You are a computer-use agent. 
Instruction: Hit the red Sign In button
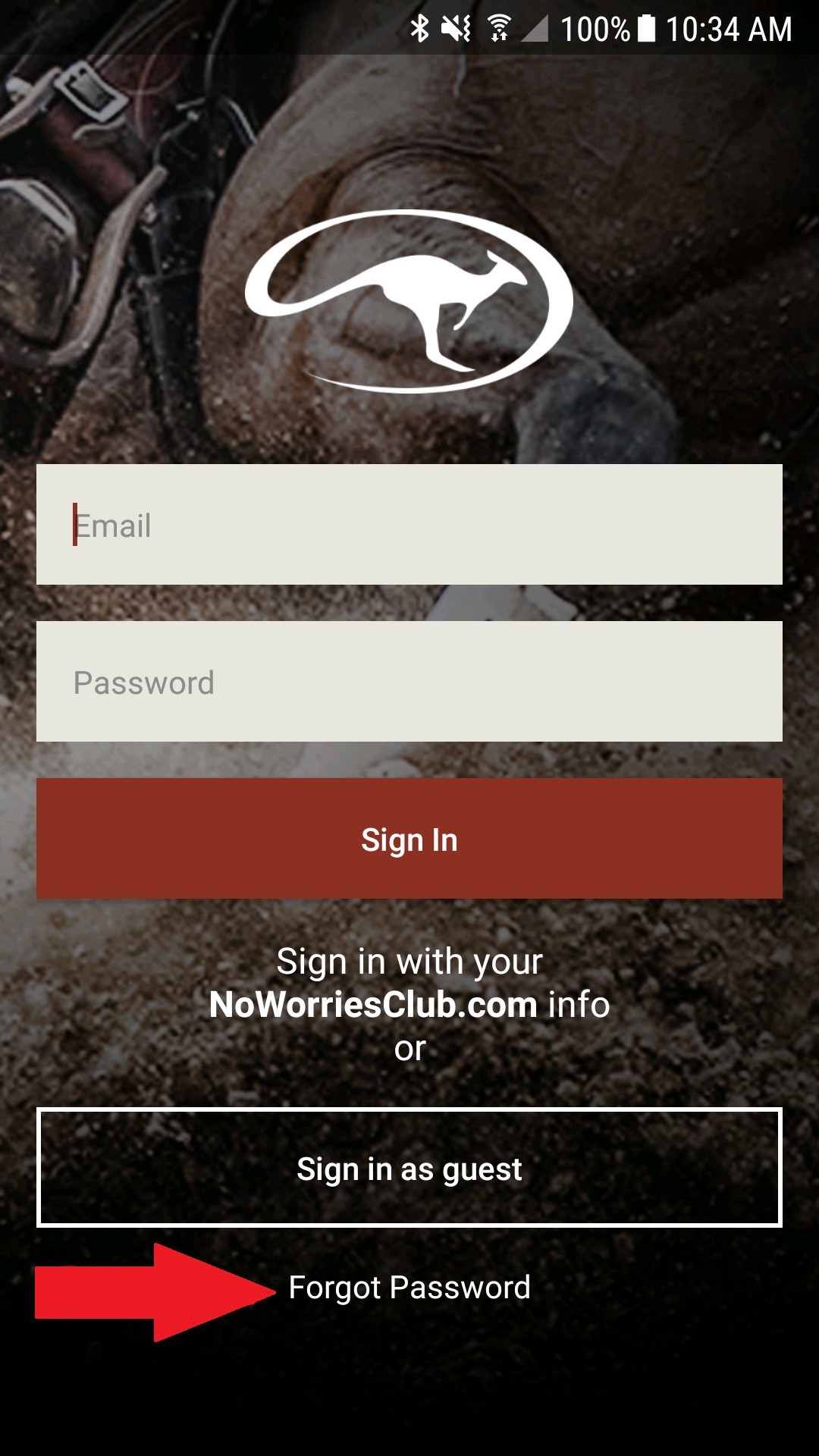pos(409,839)
